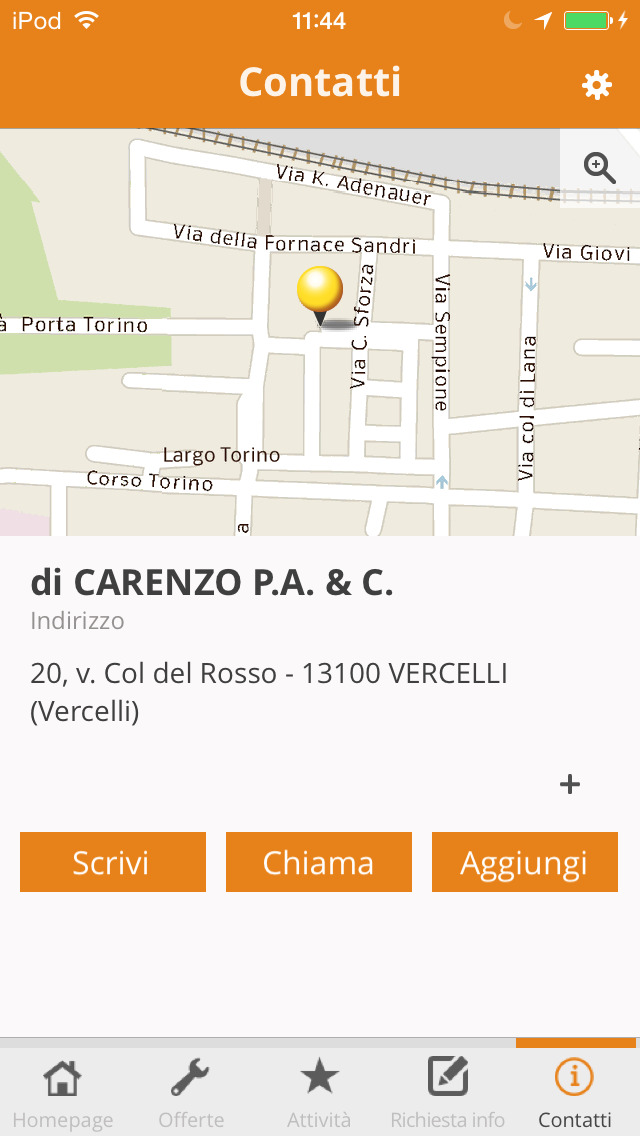Tap the Scrivi button
The image size is (640, 1136).
pos(113,862)
